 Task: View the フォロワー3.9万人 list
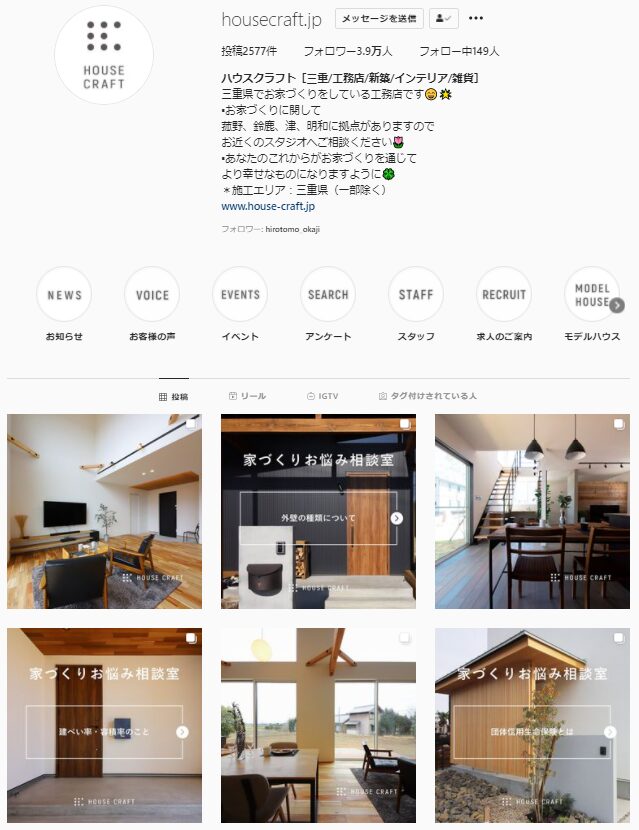click(348, 50)
